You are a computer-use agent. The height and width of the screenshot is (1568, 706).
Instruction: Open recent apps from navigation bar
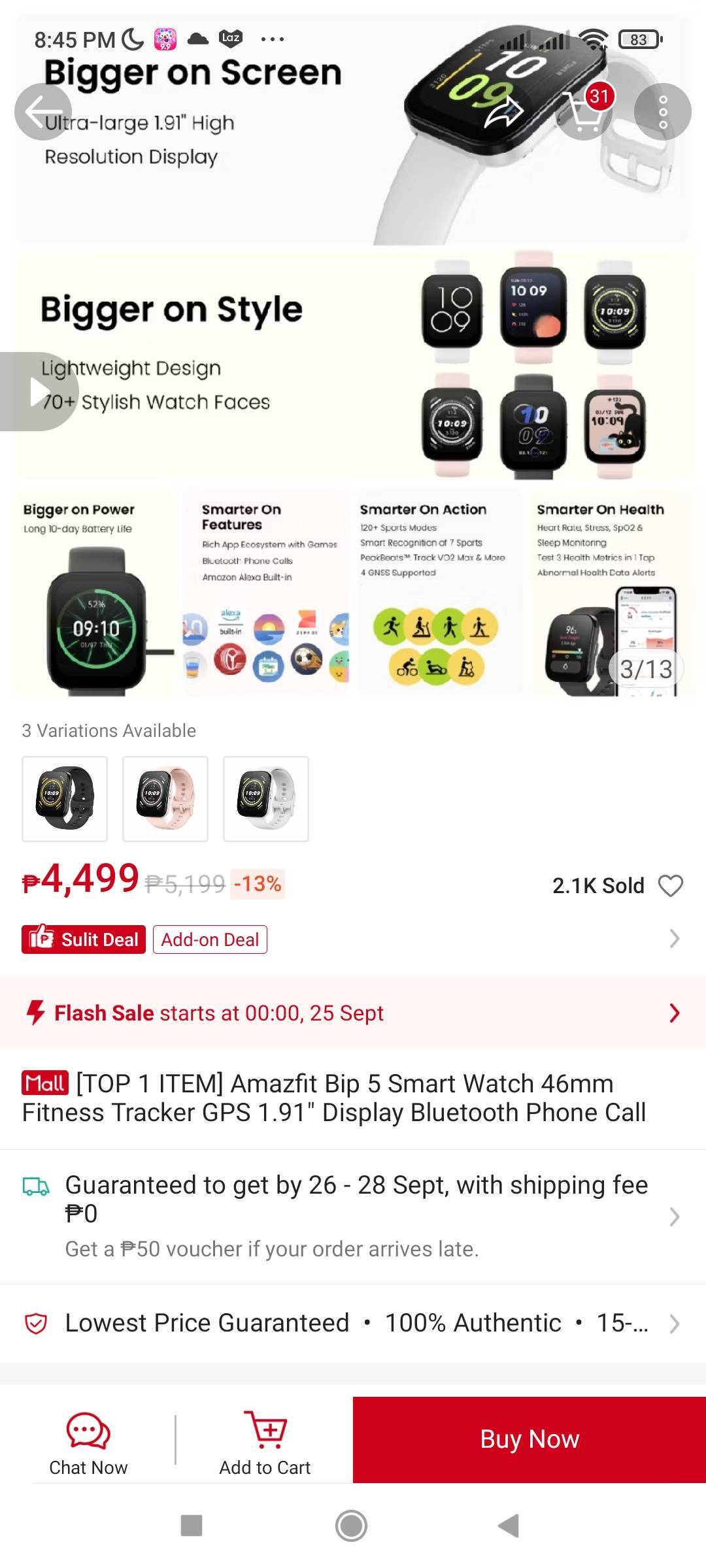pos(192,1526)
